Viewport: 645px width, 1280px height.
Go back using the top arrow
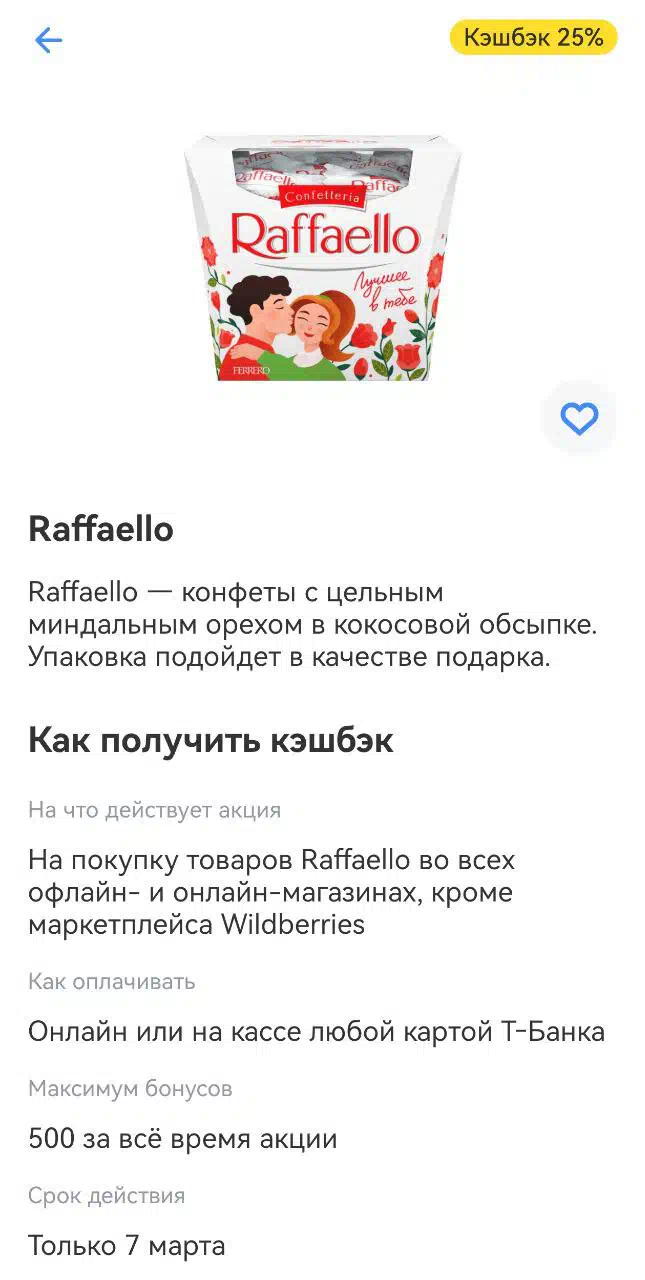[48, 40]
